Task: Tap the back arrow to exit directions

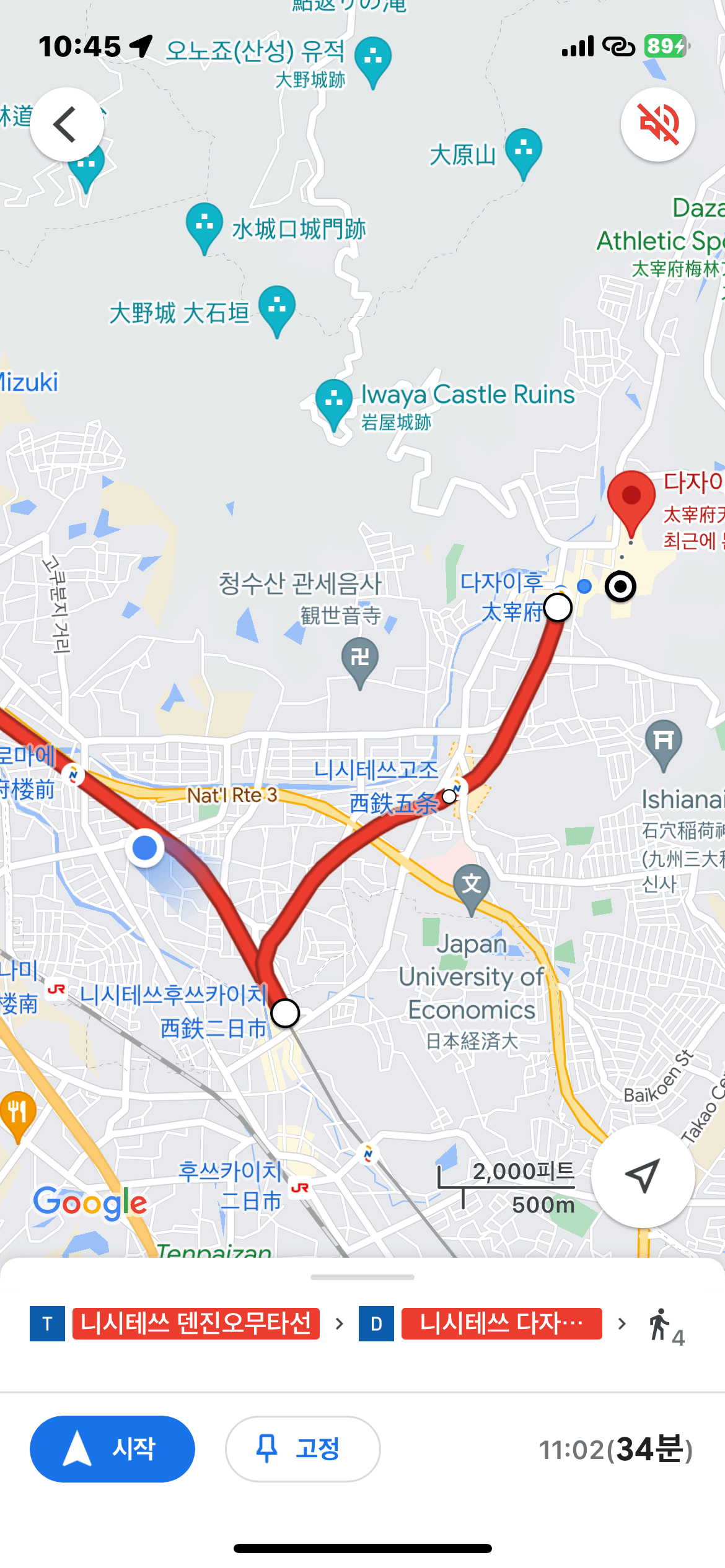Action: [x=66, y=123]
